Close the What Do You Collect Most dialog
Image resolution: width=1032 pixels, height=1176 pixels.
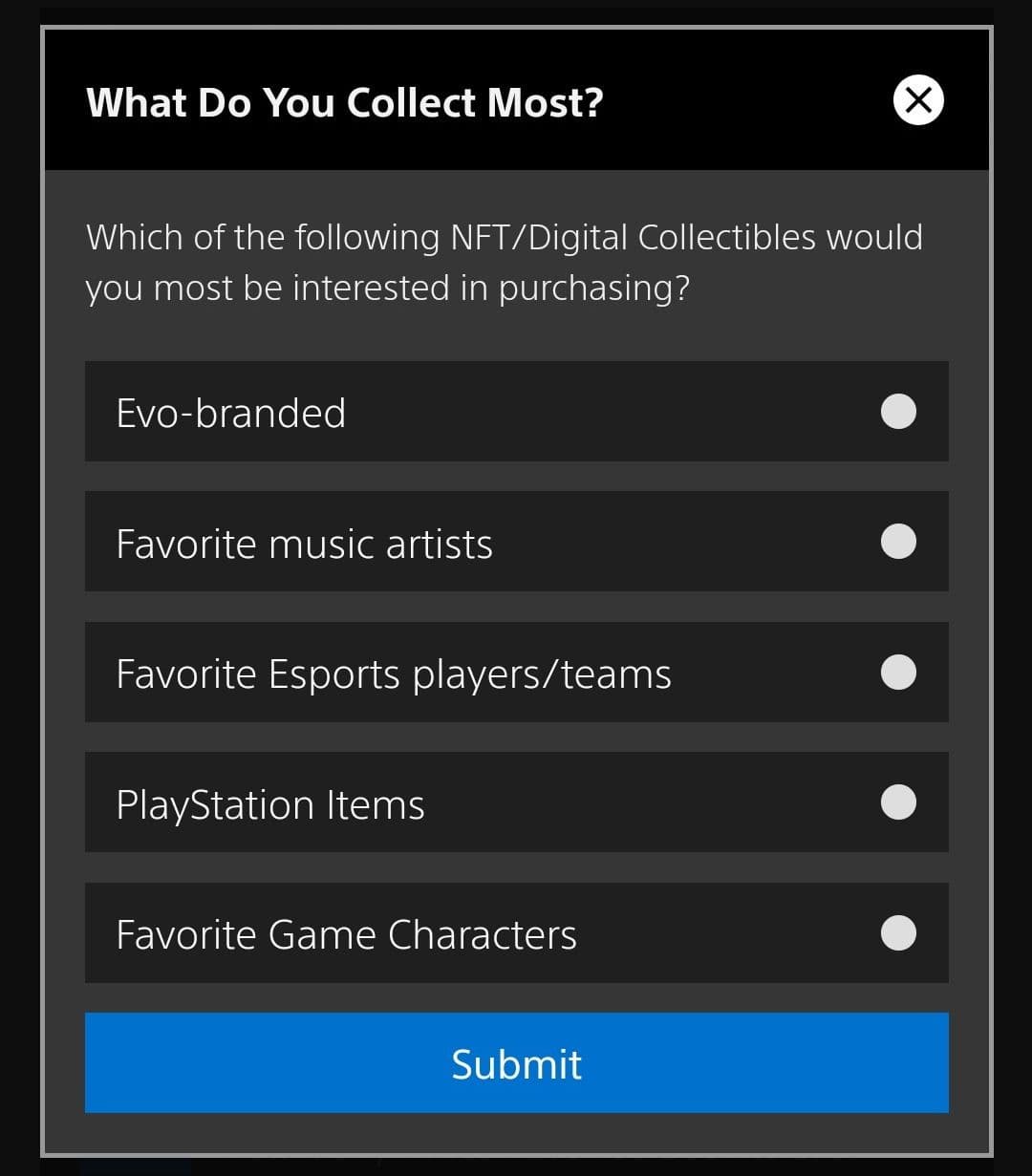(918, 99)
